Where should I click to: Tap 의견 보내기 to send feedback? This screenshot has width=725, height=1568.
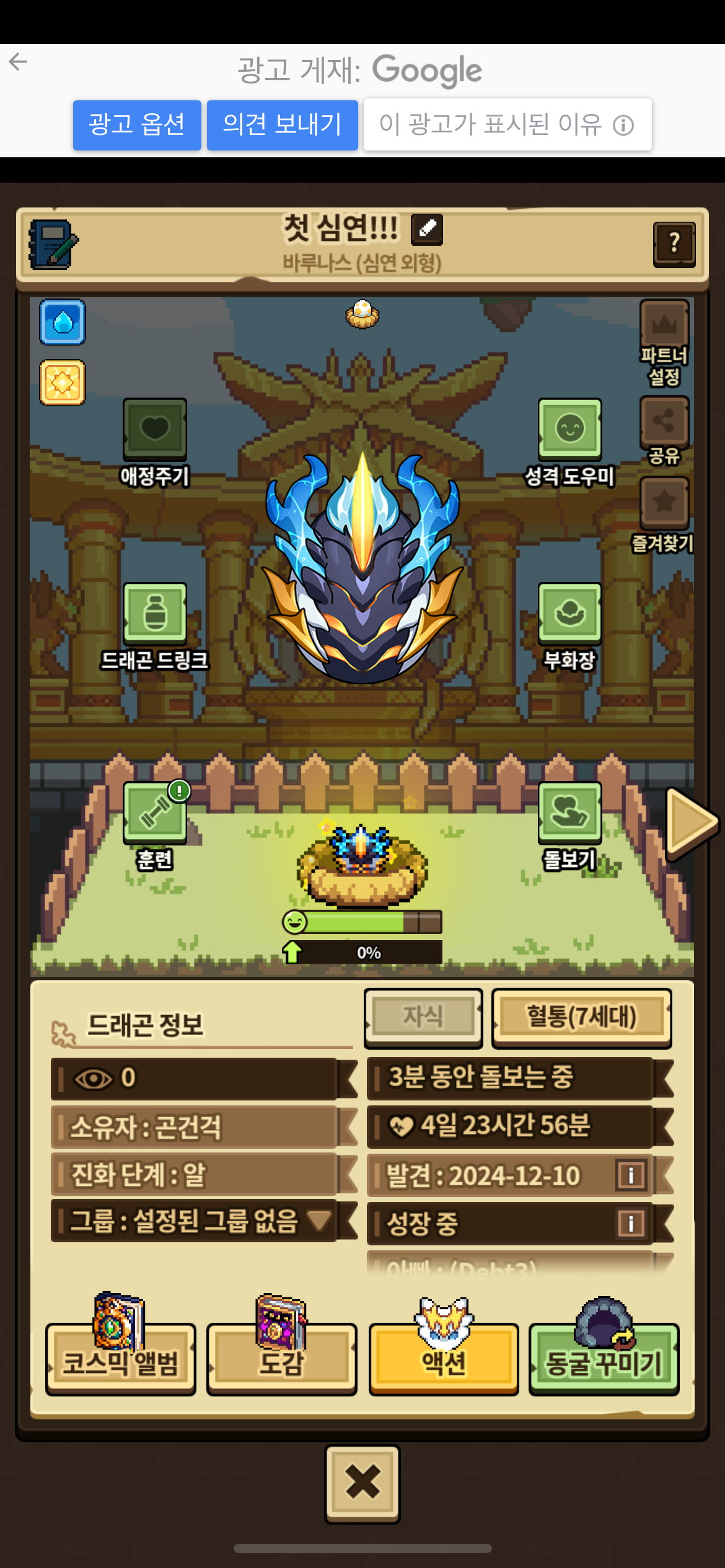click(283, 125)
